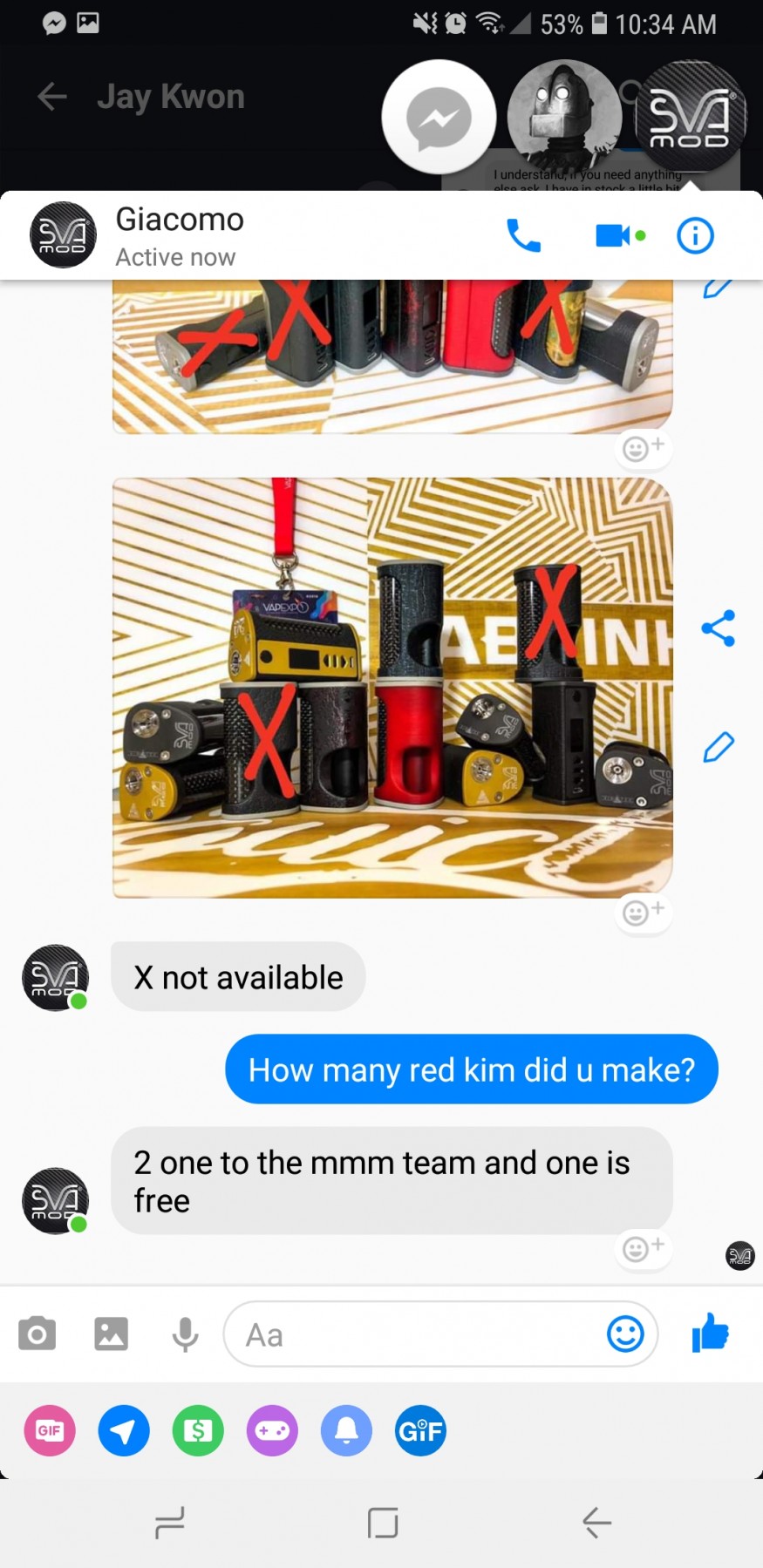This screenshot has height=1568, width=763.
Task: Open the VAPEXPO mods photo
Action: click(x=392, y=687)
